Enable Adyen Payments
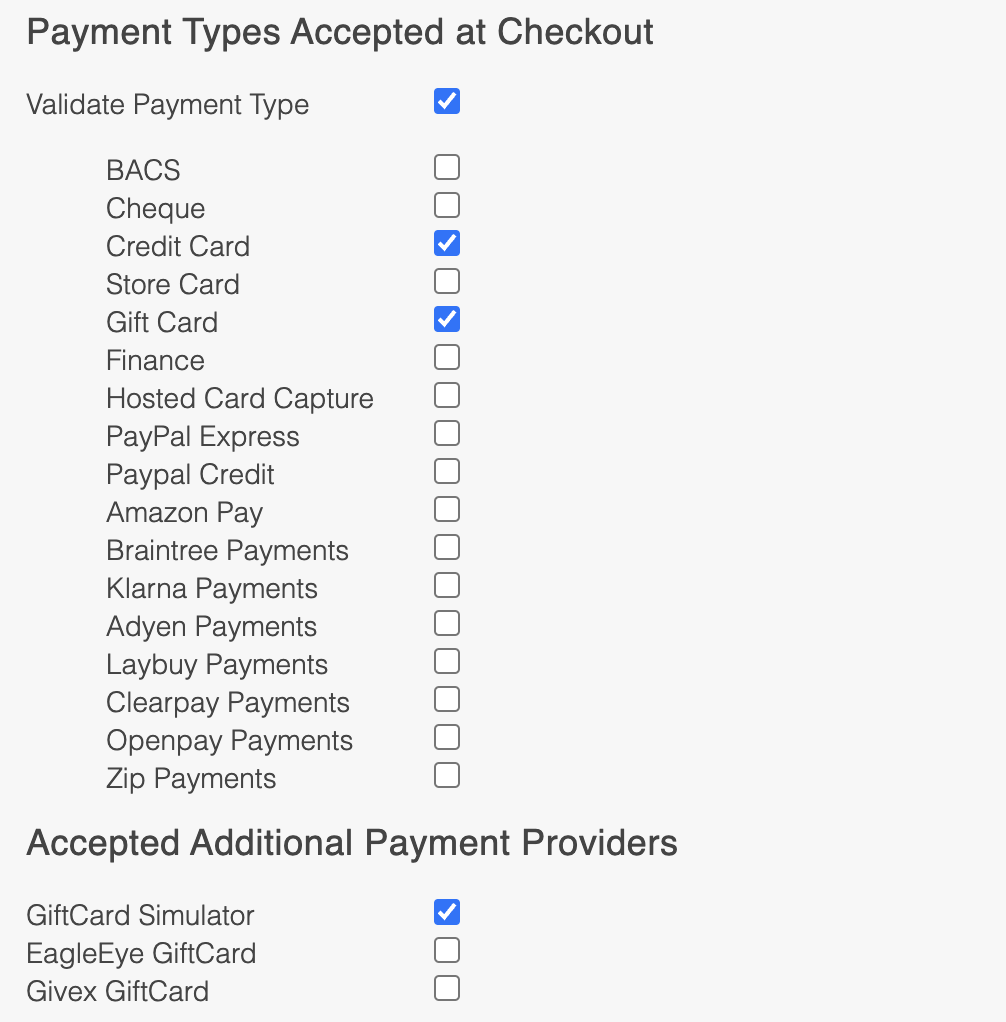The height and width of the screenshot is (1022, 1006). 446,623
